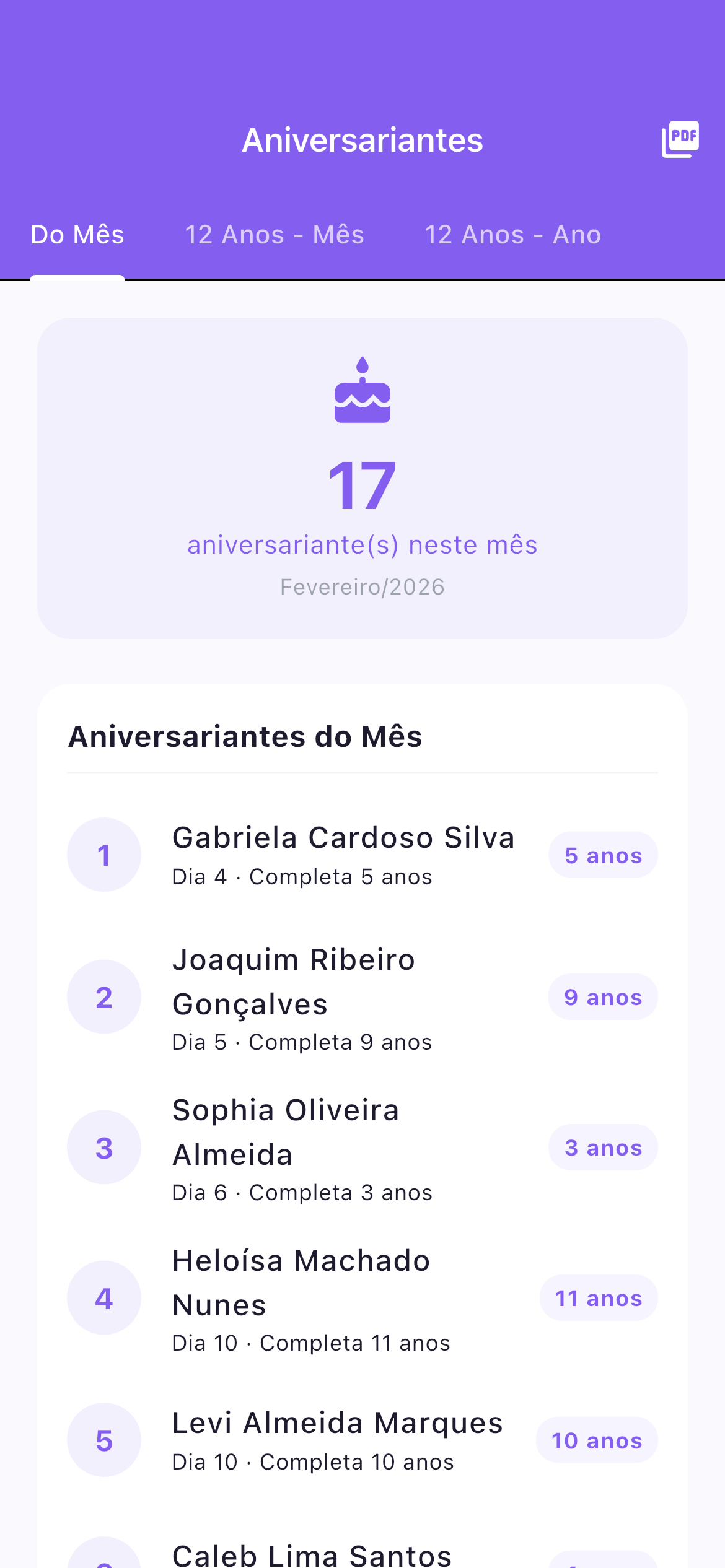Tap the number 3 badge beside Sophia Oliveira
725x1568 pixels.
103,1148
